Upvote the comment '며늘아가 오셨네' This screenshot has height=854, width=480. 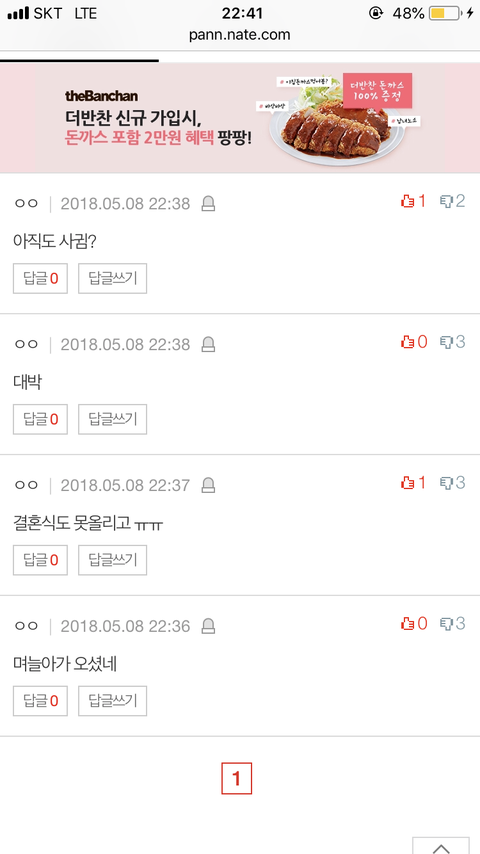pyautogui.click(x=414, y=624)
